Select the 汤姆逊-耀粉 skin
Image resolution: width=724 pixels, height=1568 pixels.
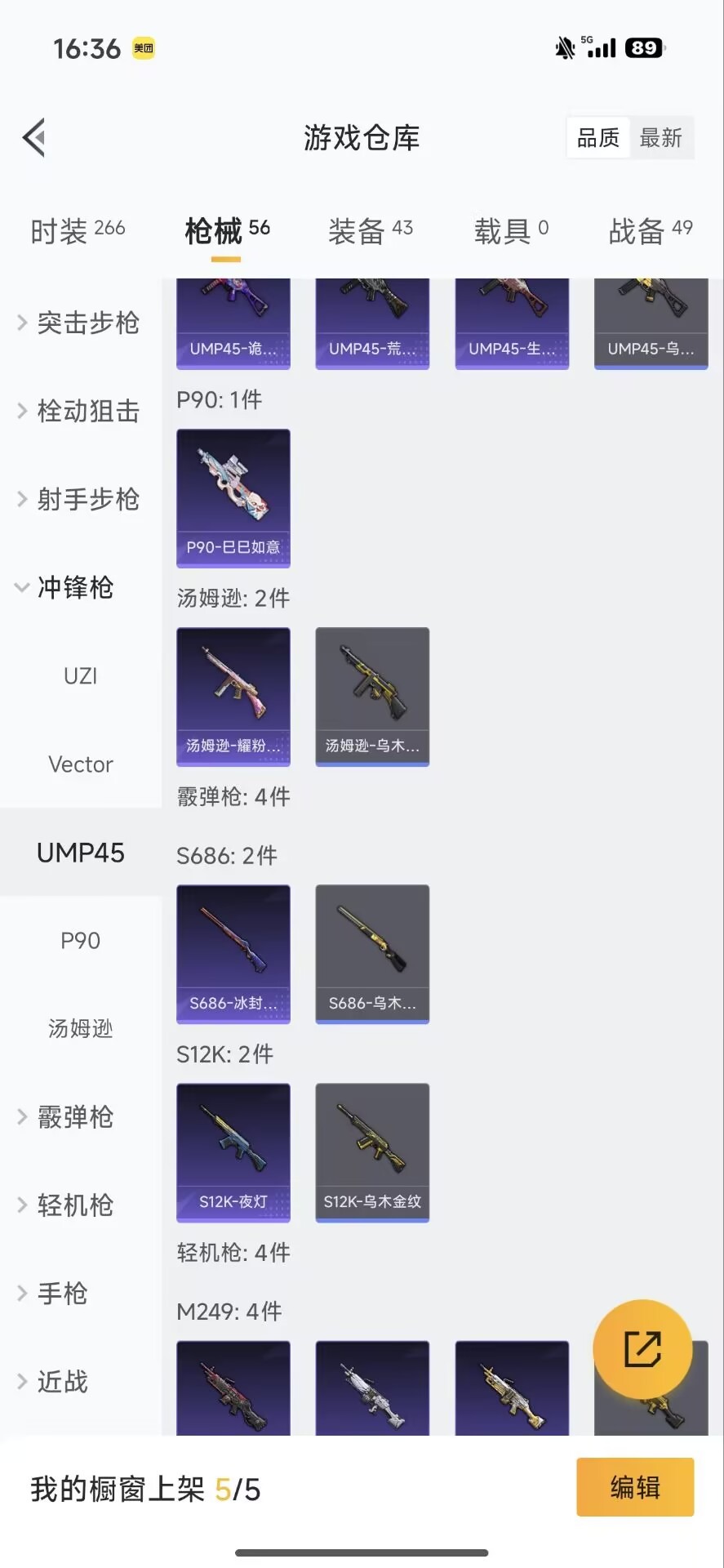coord(233,696)
